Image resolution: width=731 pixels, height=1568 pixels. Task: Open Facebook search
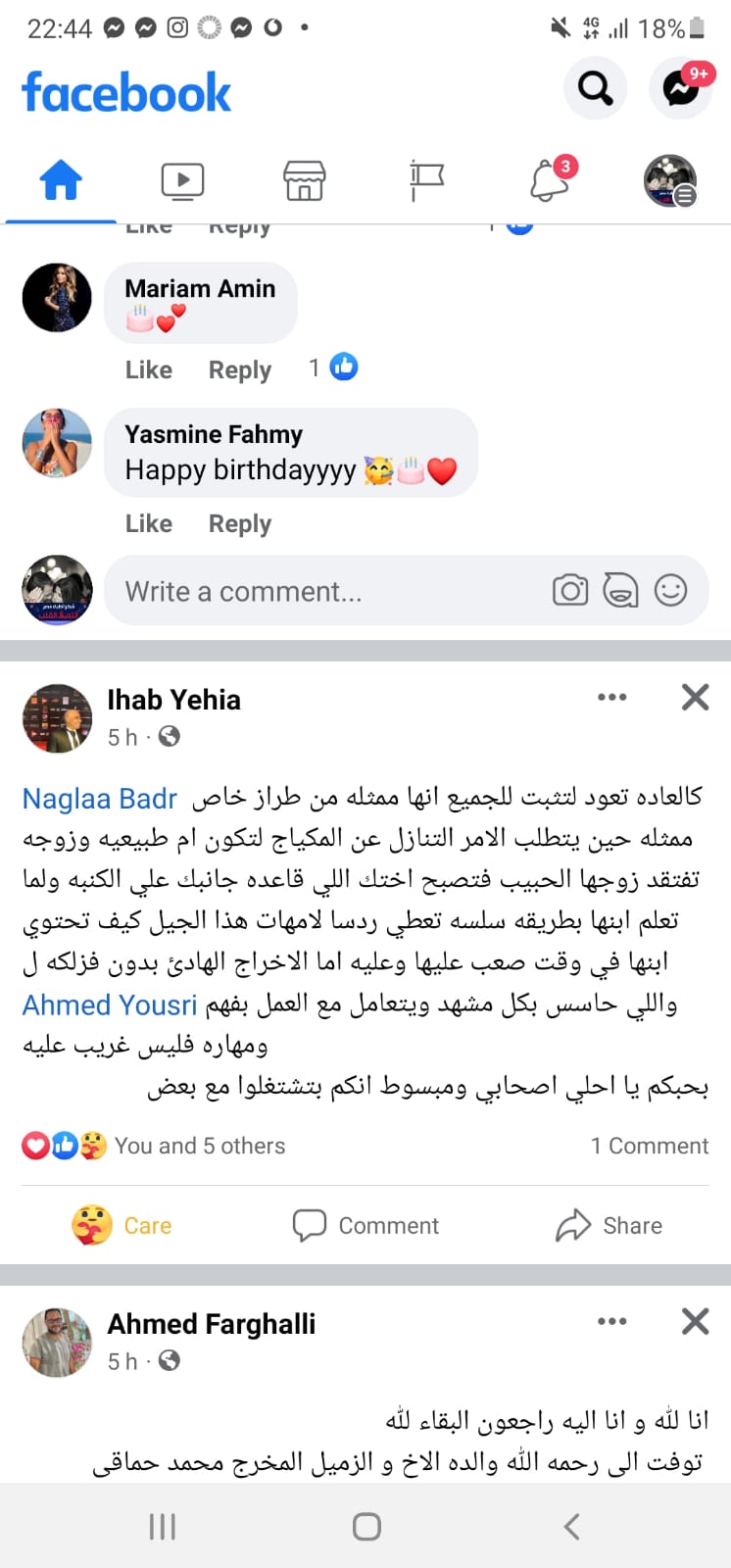tap(594, 88)
